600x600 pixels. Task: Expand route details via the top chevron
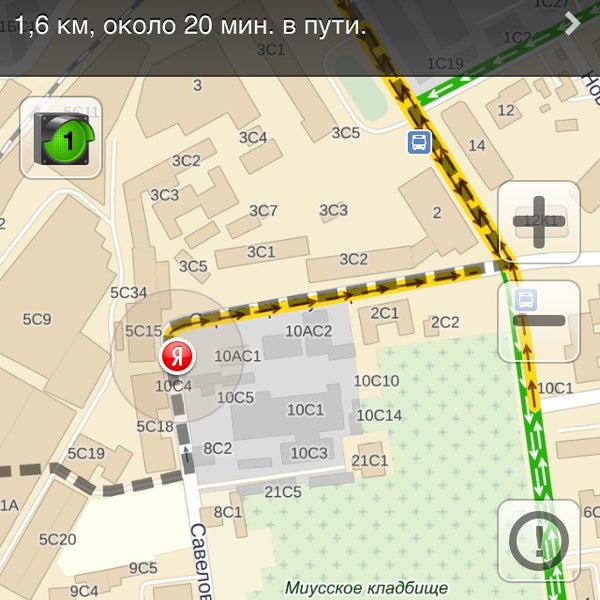[x=572, y=24]
